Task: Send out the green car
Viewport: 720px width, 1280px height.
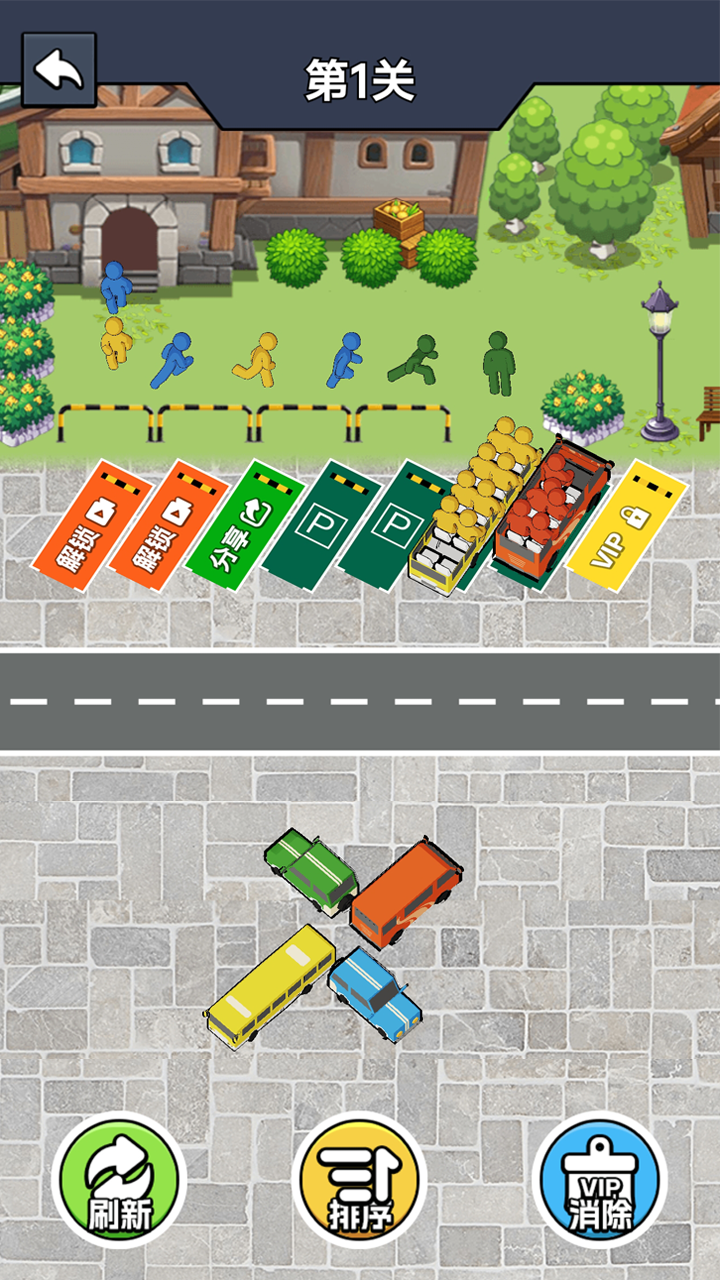Action: (x=312, y=868)
